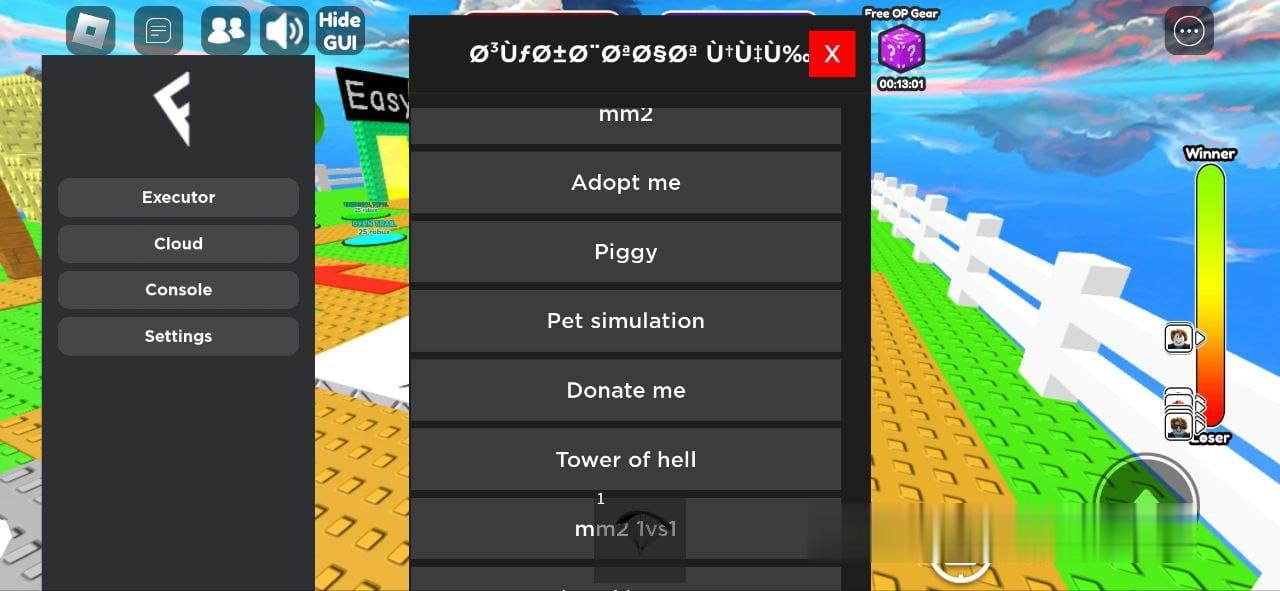Select the mm2 1vs1 script
1280x591 pixels.
tap(625, 529)
